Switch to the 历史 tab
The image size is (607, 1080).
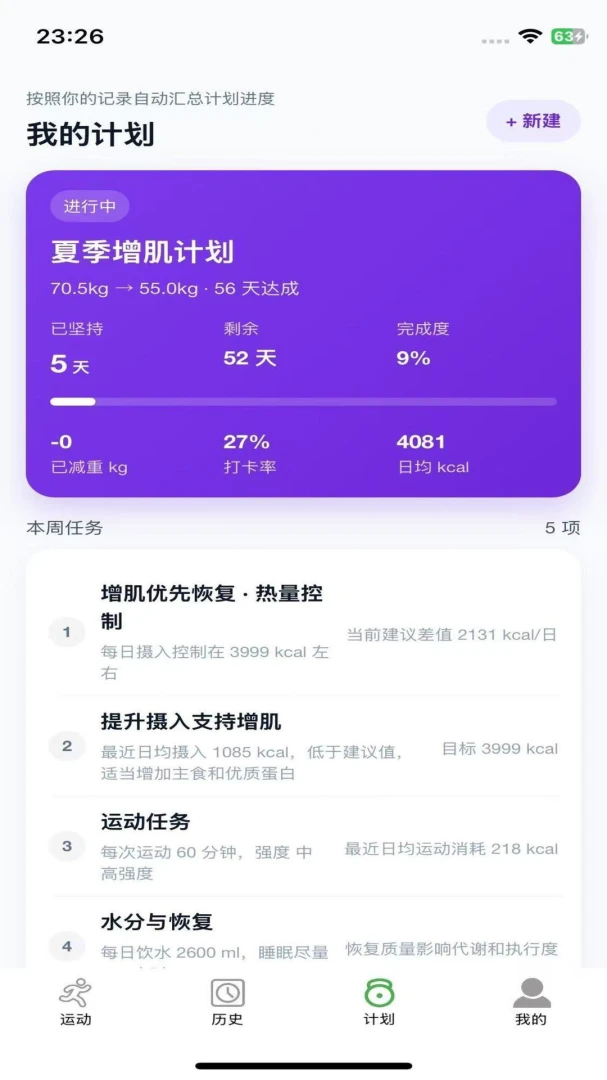(227, 1002)
